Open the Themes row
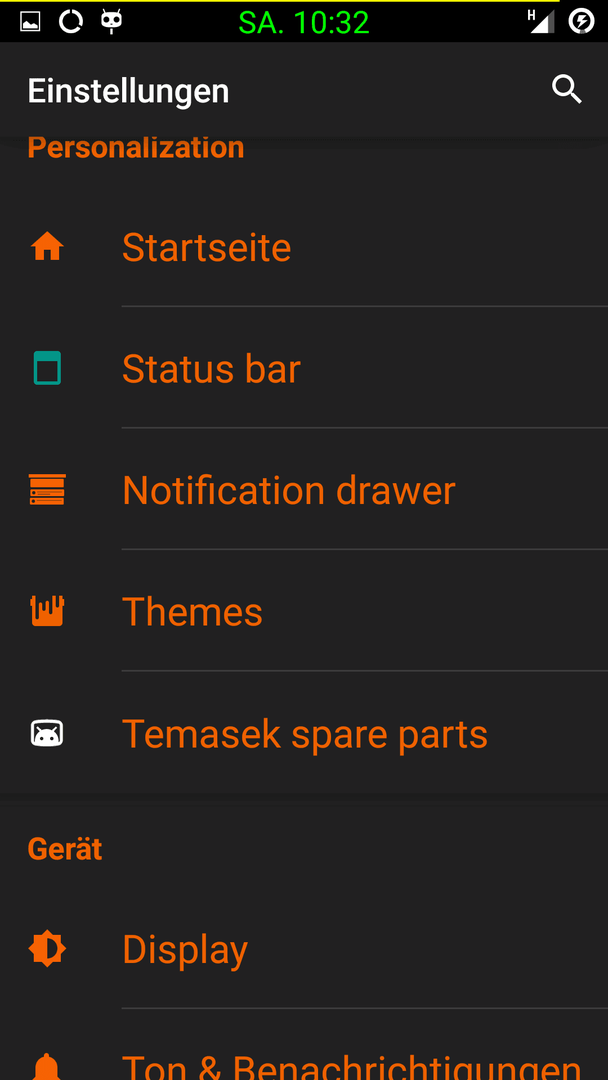 (x=304, y=611)
